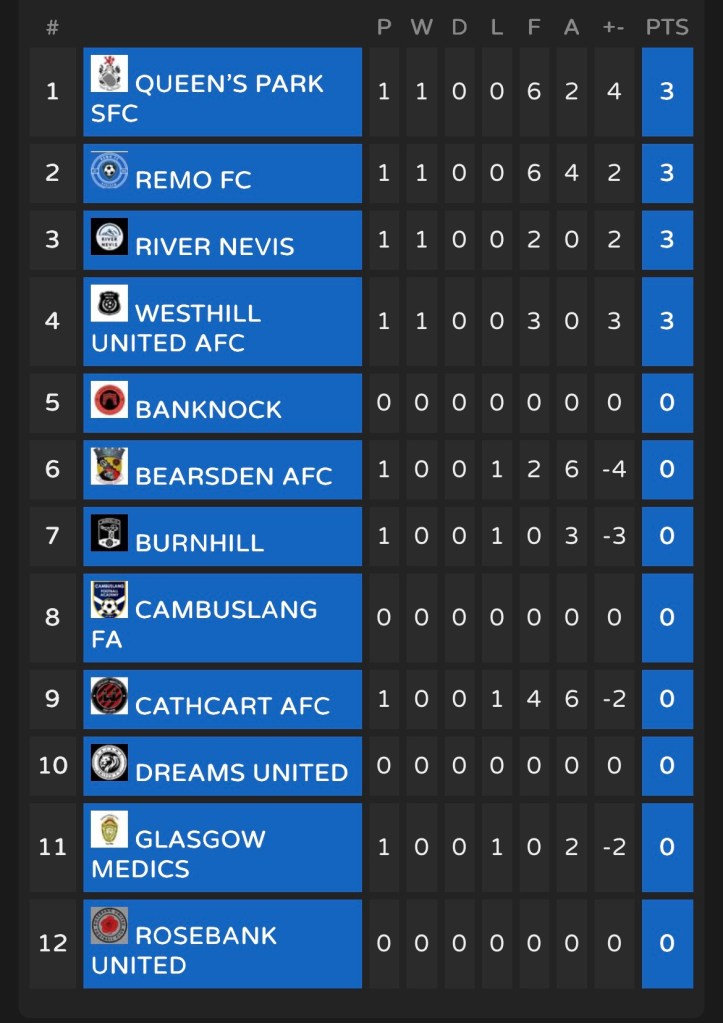
Task: Open Rosebank United team page
Action: (x=222, y=943)
